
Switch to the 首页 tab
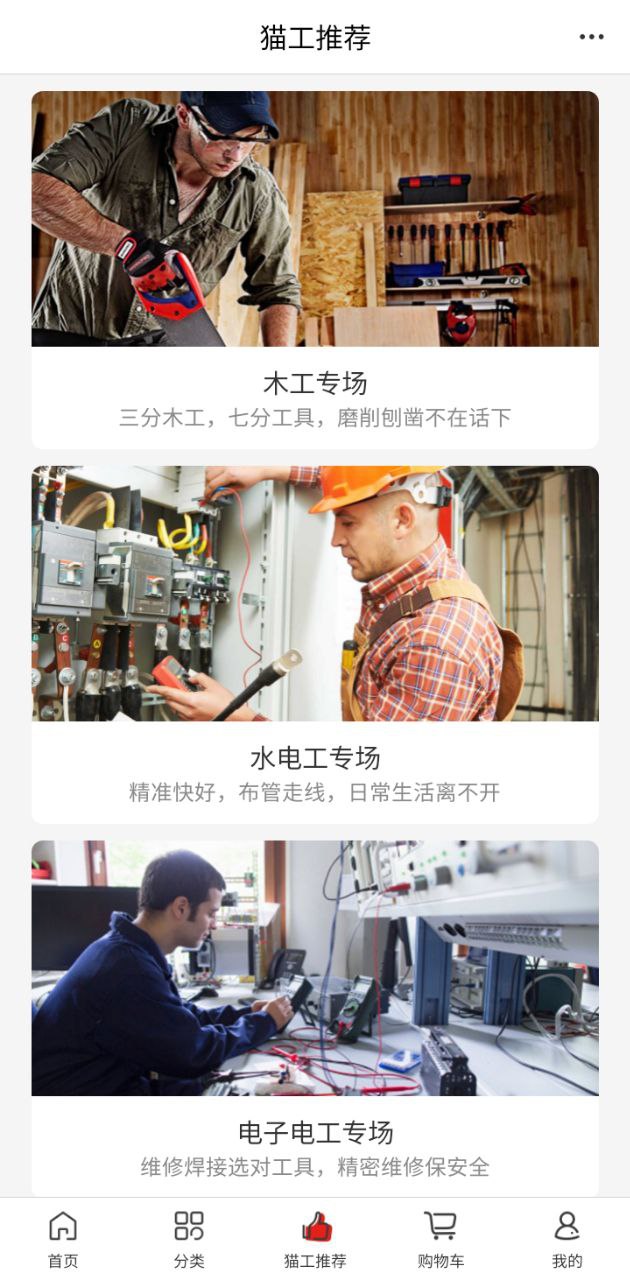[63, 1240]
